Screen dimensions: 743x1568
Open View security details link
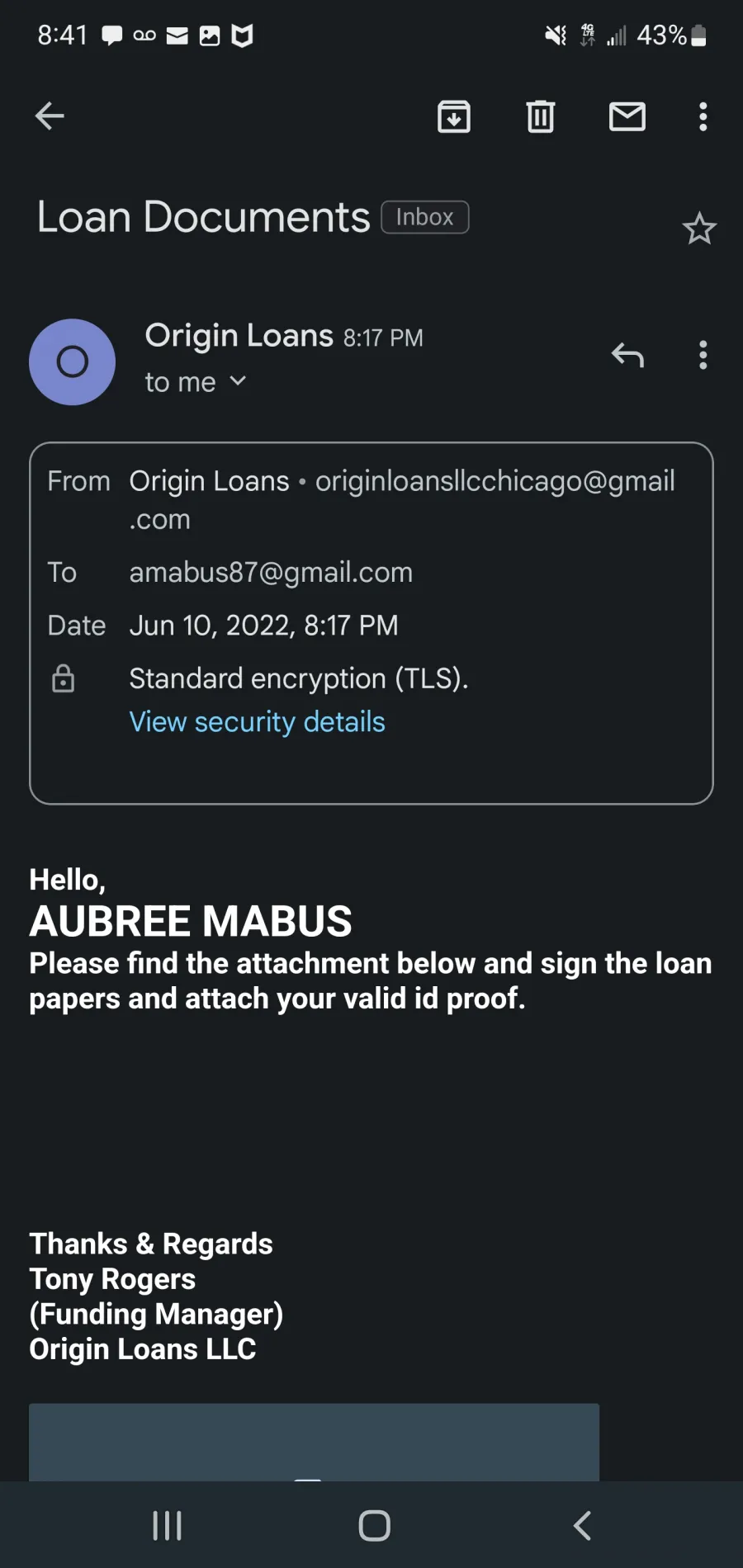point(257,722)
